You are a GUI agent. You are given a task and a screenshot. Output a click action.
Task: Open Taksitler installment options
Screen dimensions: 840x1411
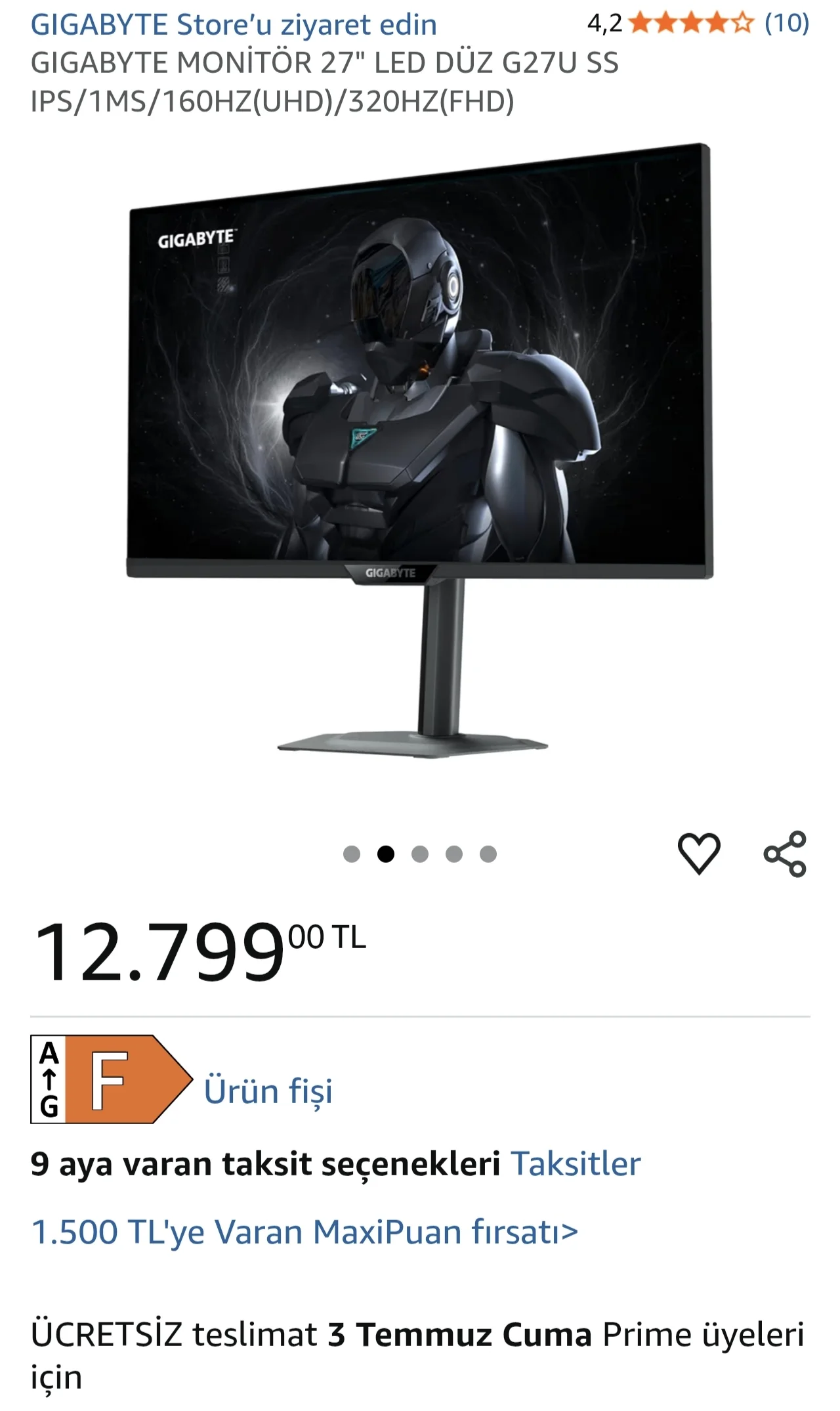[576, 1164]
